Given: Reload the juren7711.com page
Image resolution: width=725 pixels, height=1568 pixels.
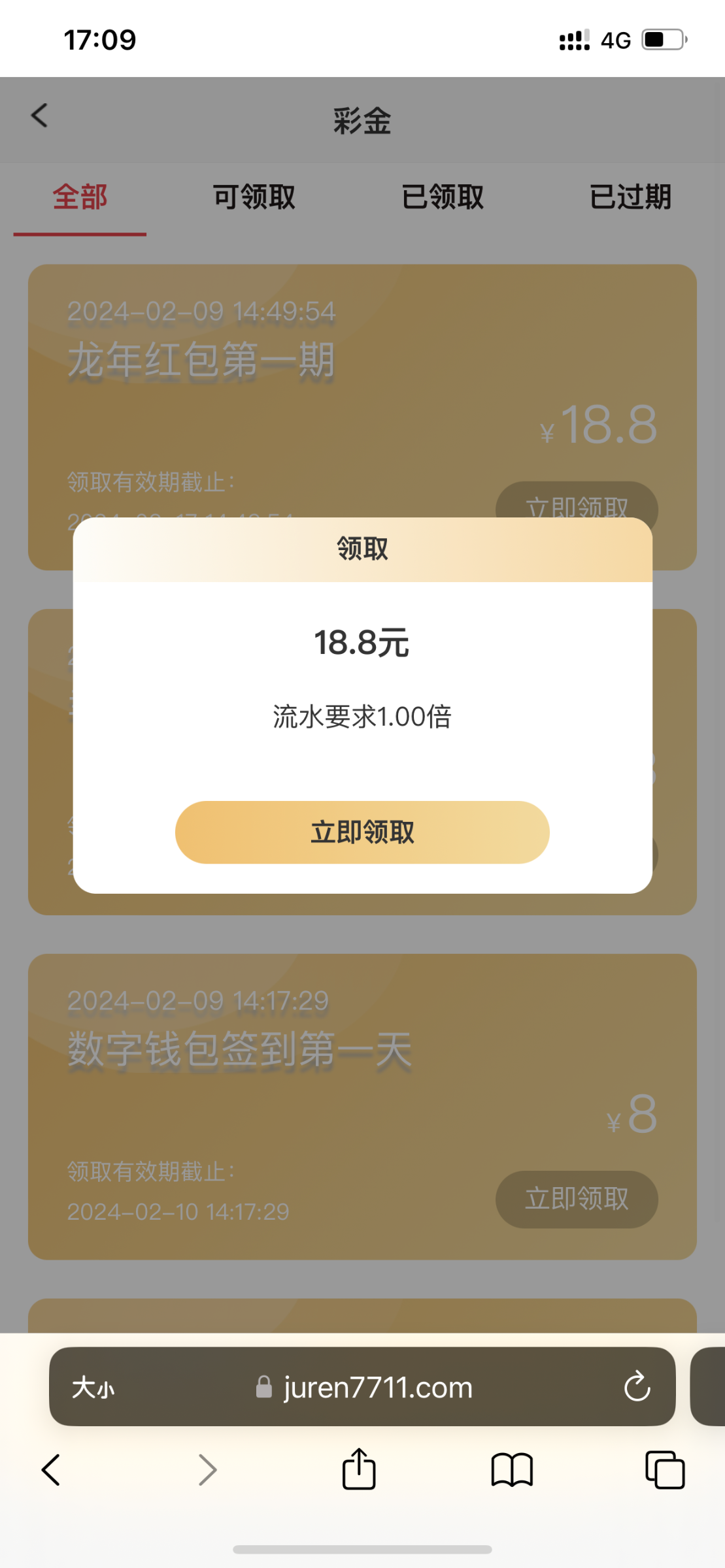Looking at the screenshot, I should click(637, 1386).
